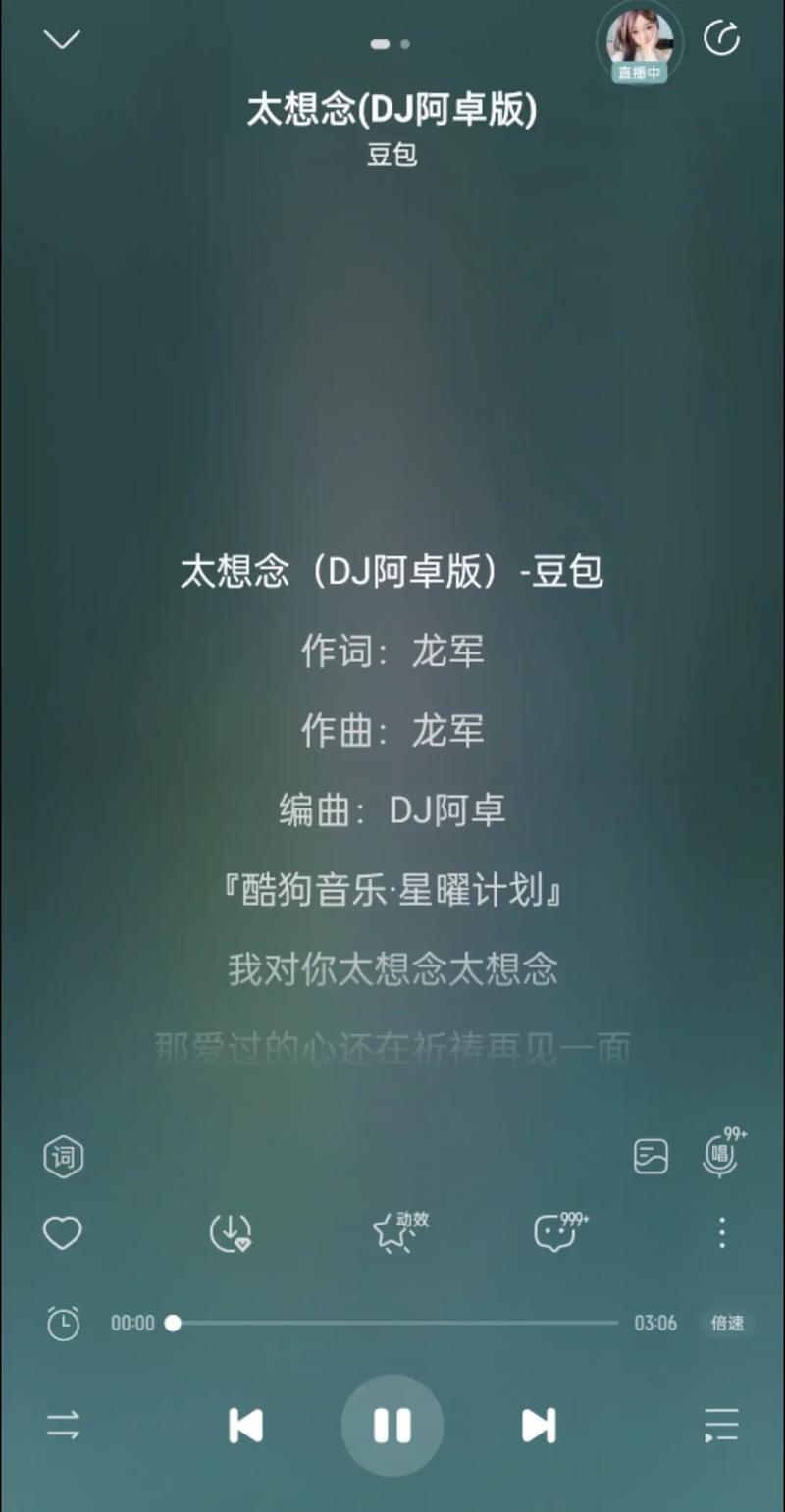Tap the playback progress bar
This screenshot has width=785, height=1512.
pyautogui.click(x=392, y=1324)
